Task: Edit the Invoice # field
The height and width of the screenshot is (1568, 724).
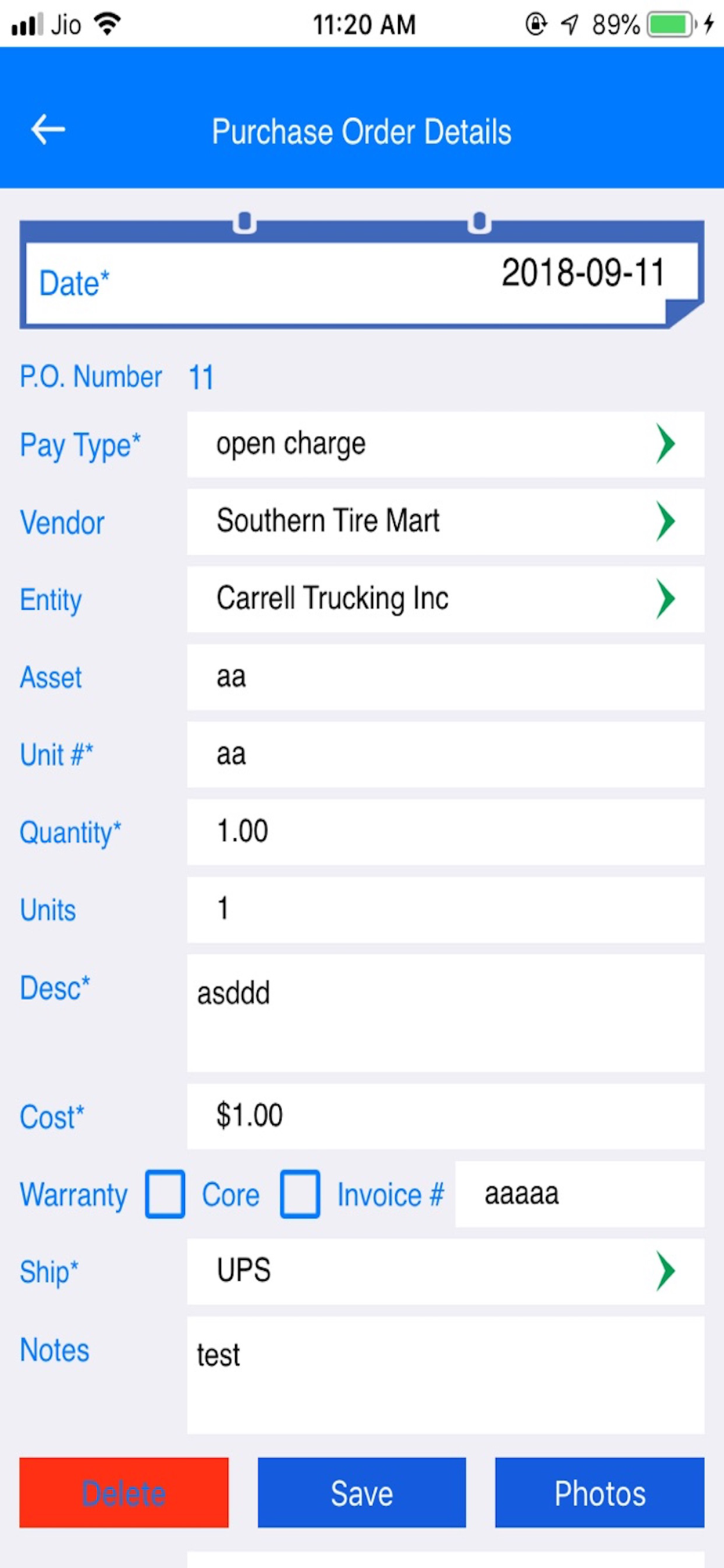Action: 580,1195
